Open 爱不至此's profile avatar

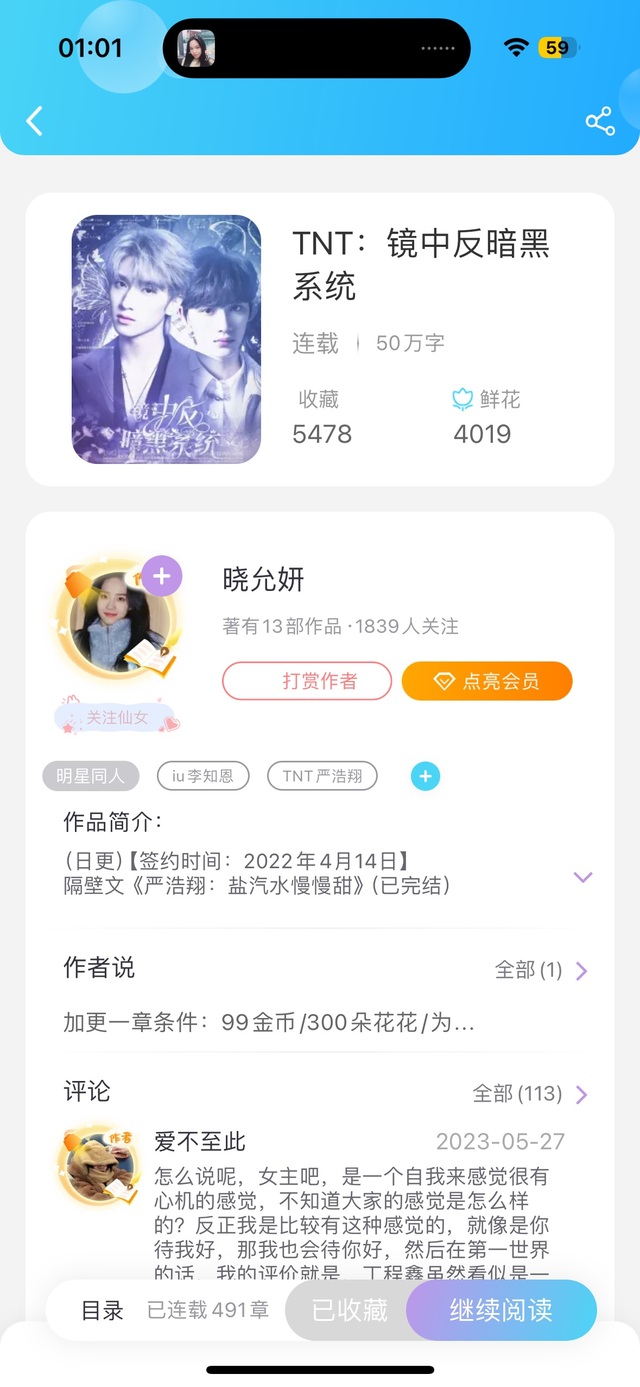(98, 1166)
